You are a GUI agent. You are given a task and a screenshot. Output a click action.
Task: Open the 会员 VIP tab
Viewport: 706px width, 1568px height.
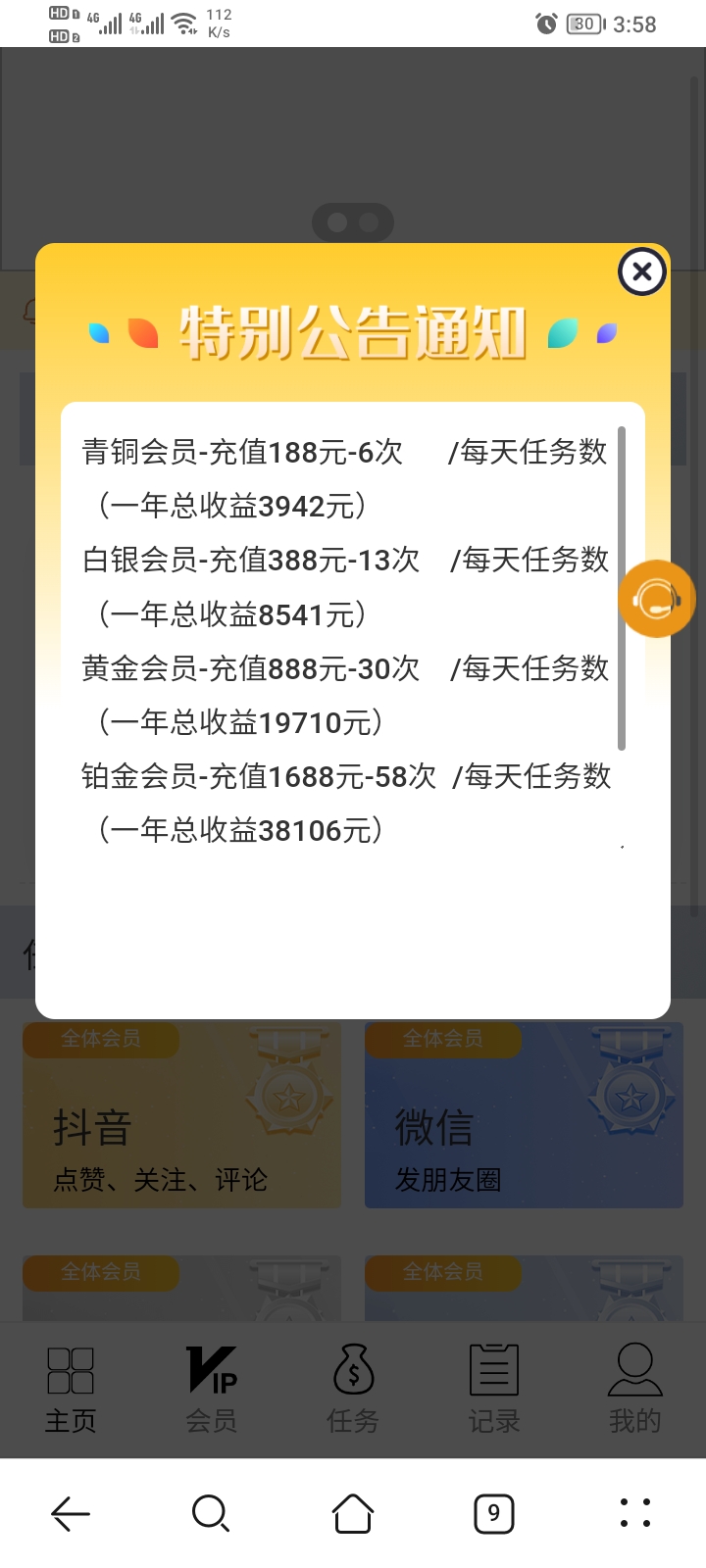pos(212,1389)
